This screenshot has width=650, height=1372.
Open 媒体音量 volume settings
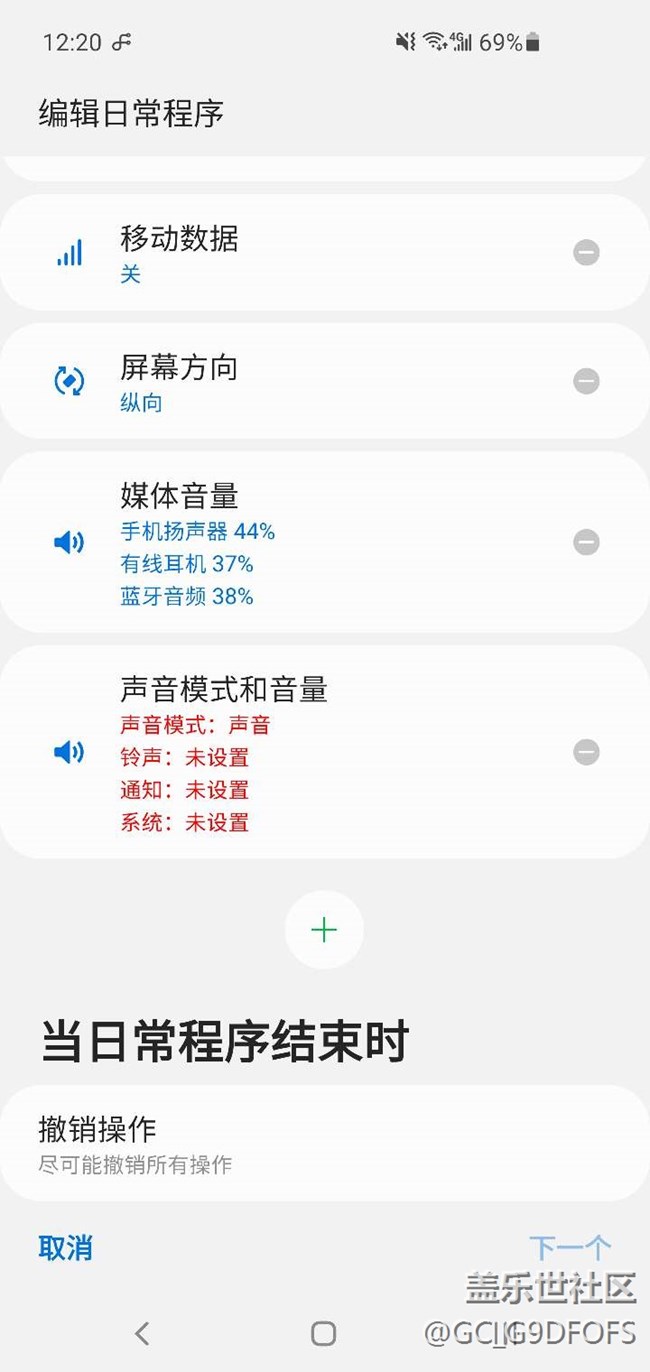[x=300, y=542]
